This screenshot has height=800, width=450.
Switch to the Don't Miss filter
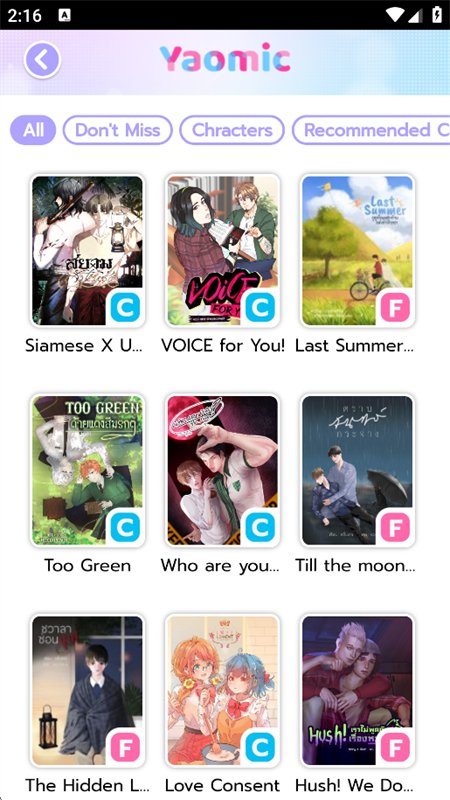[117, 130]
